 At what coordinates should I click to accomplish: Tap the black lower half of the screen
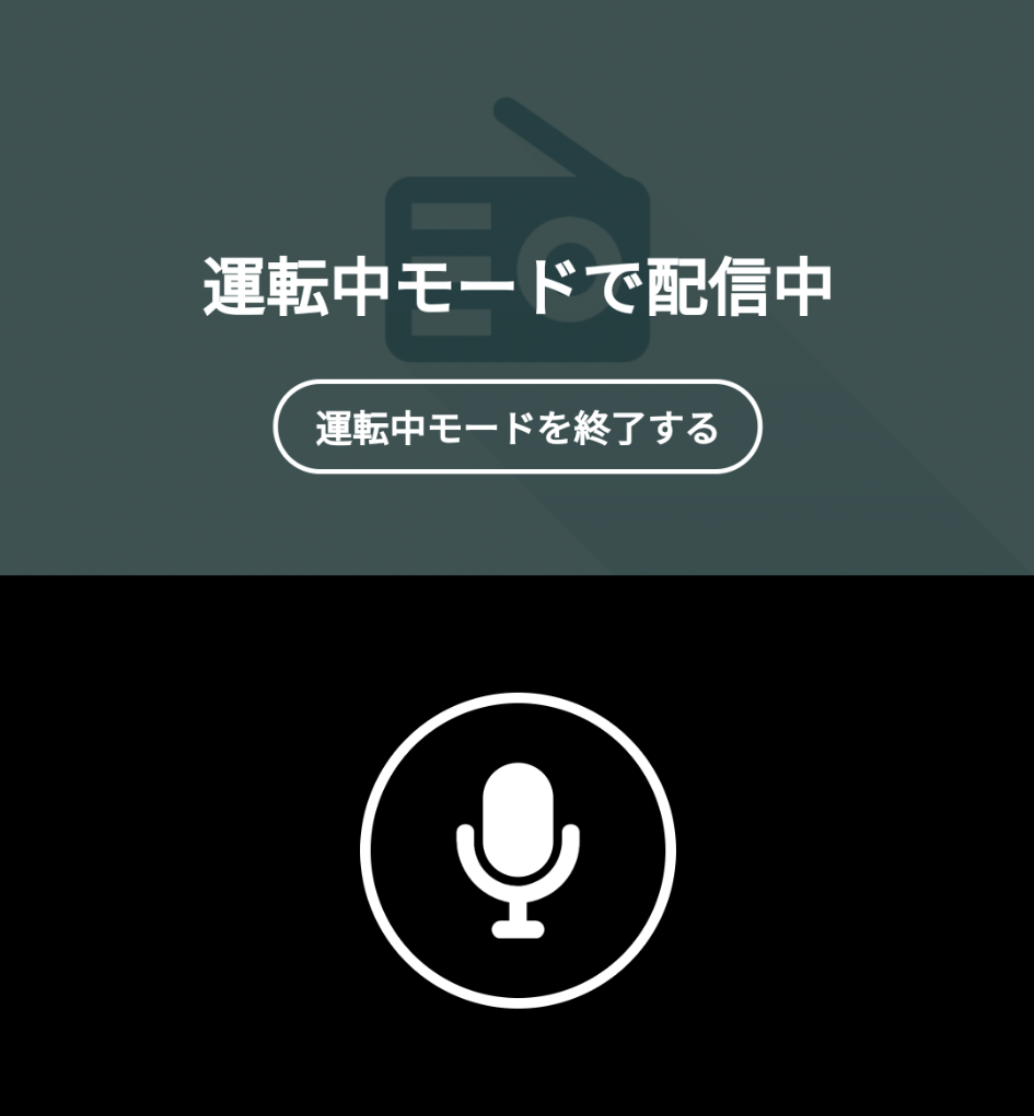click(x=150, y=1050)
